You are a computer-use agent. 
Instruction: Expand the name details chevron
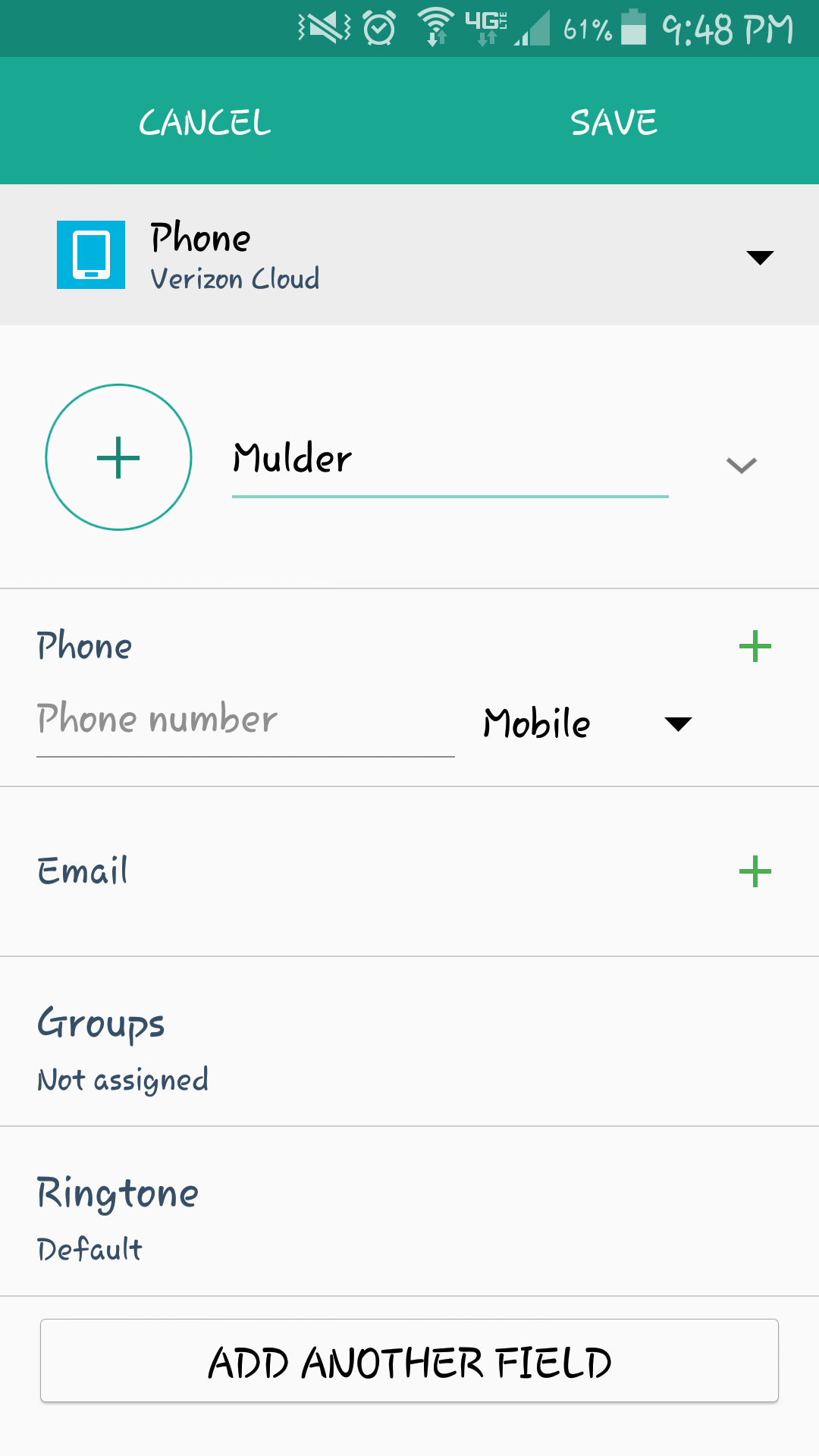741,465
